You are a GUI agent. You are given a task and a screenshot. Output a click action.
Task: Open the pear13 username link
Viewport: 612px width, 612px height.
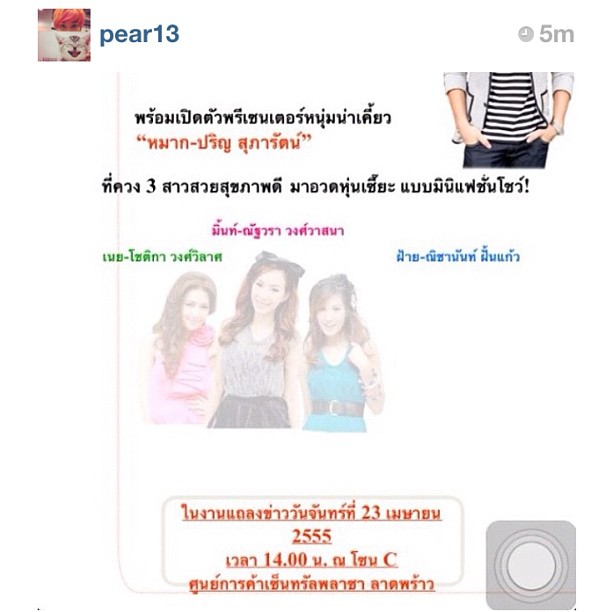click(x=139, y=34)
